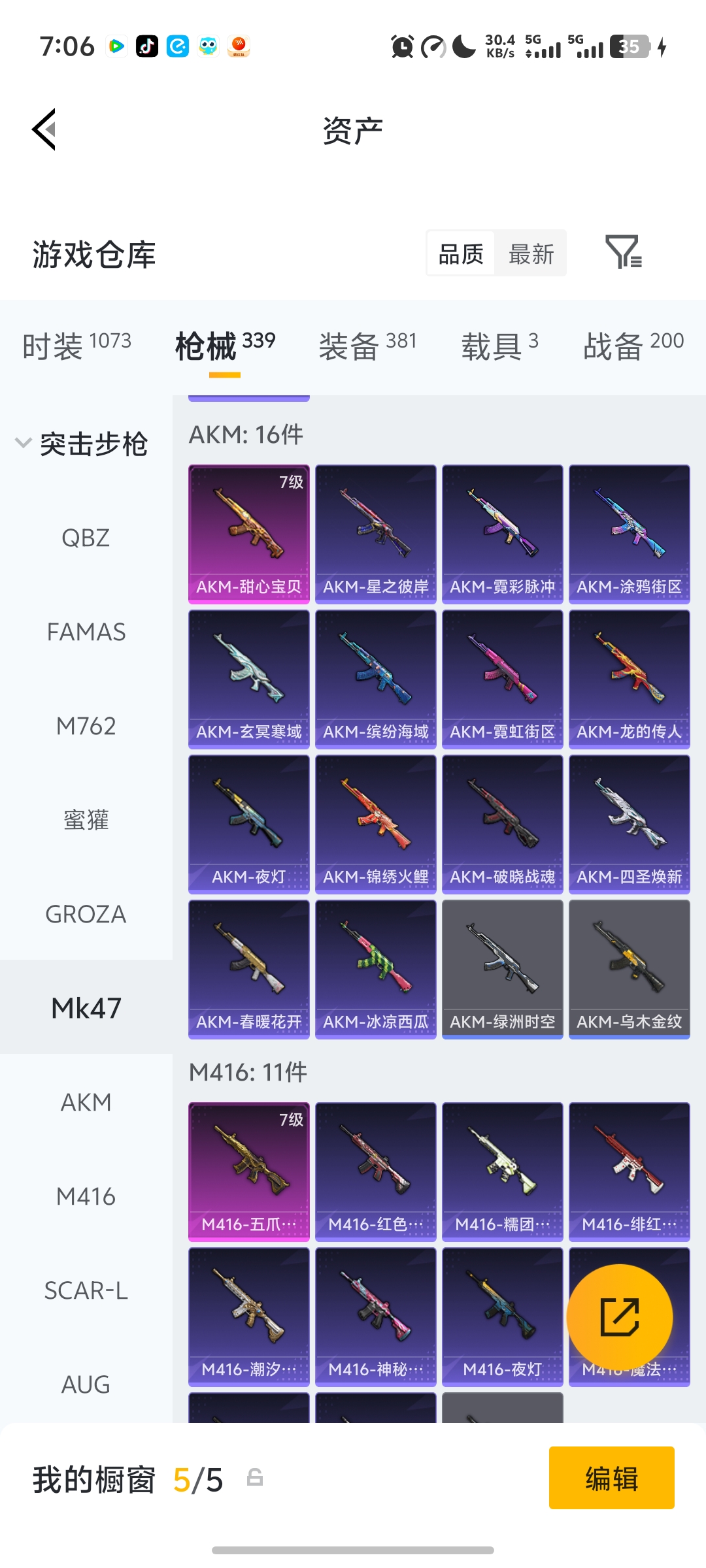706x1568 pixels.
Task: Open the AKM-甜心宝贝 skin
Action: coord(248,534)
